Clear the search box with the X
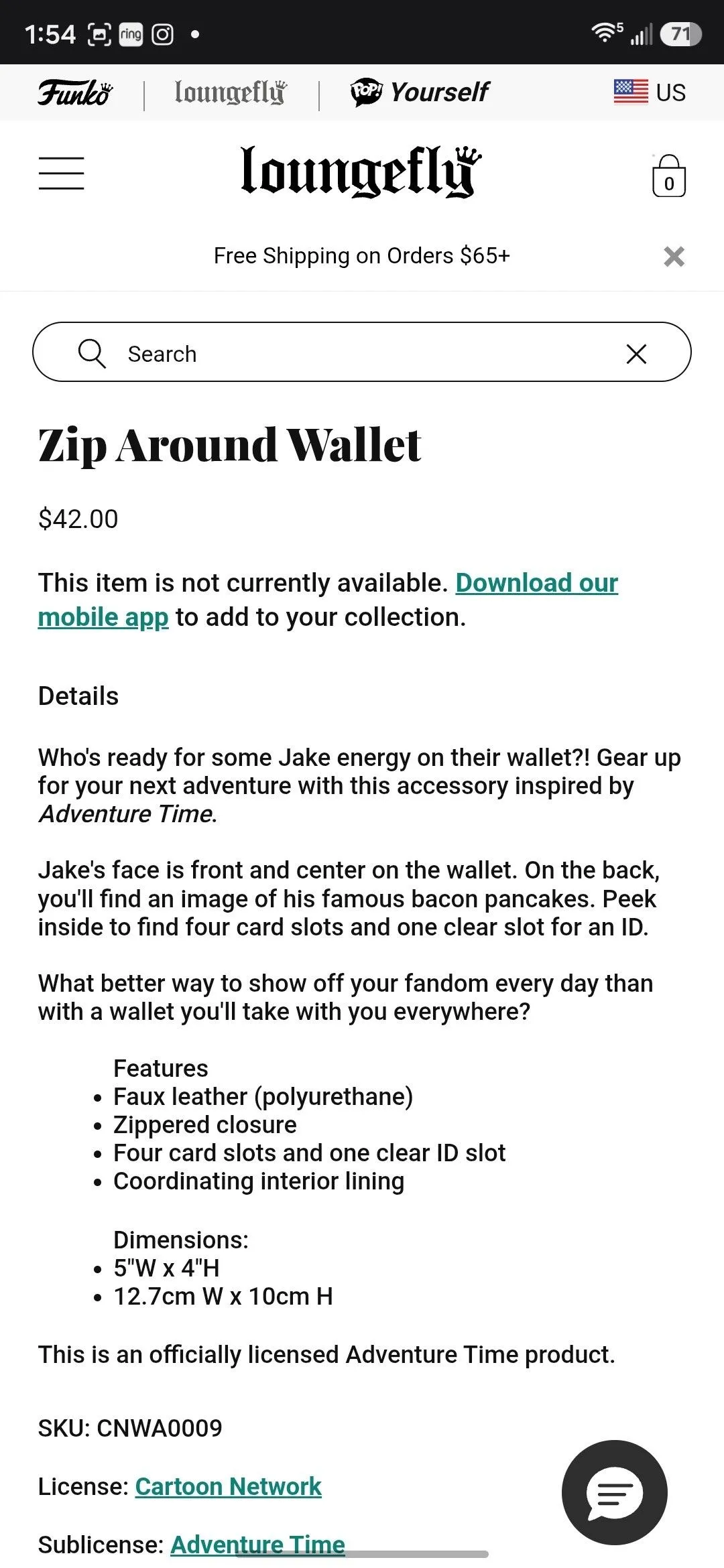This screenshot has height=1568, width=724. 636,354
